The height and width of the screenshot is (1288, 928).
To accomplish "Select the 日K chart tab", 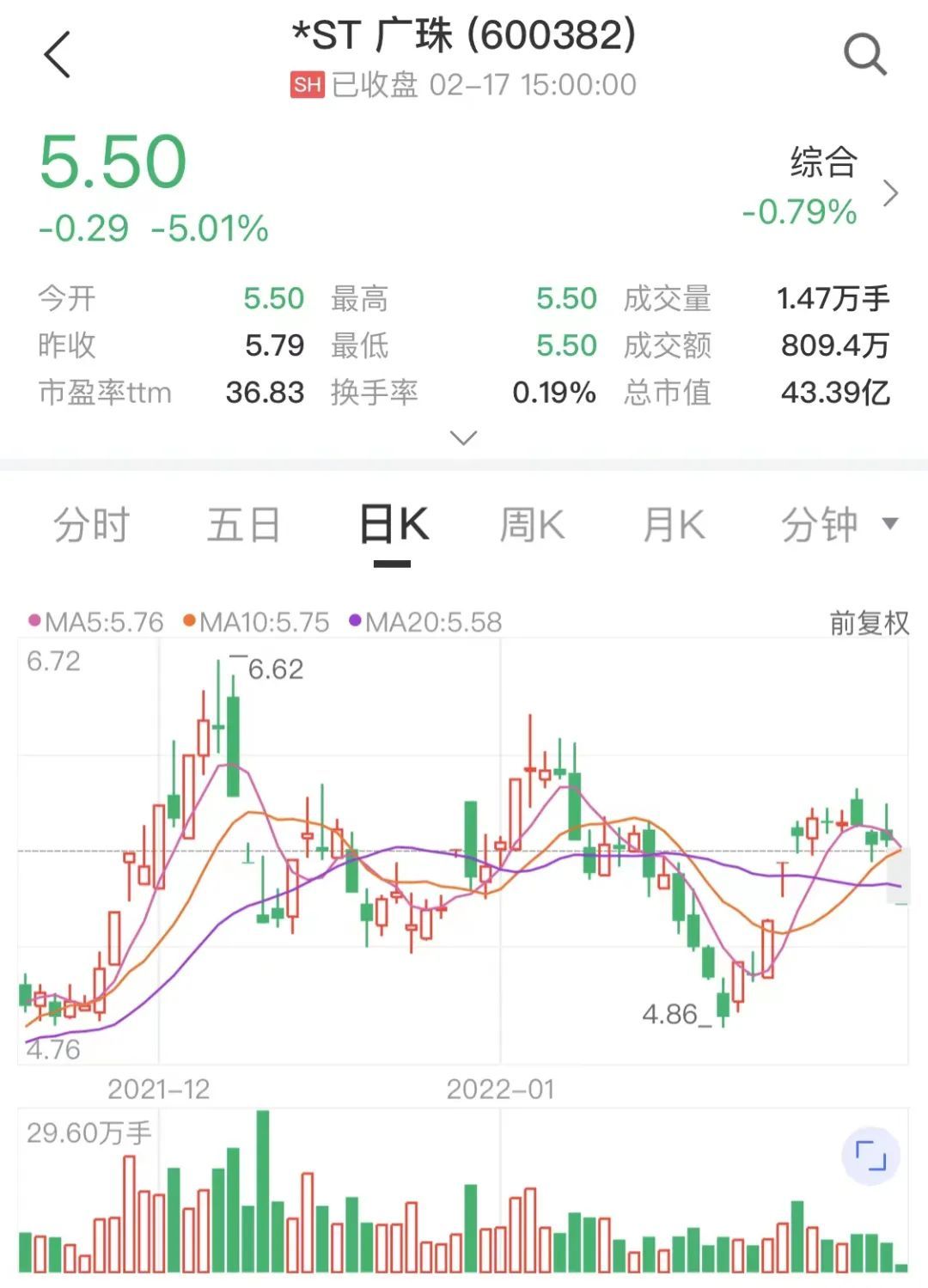I will 394,524.
